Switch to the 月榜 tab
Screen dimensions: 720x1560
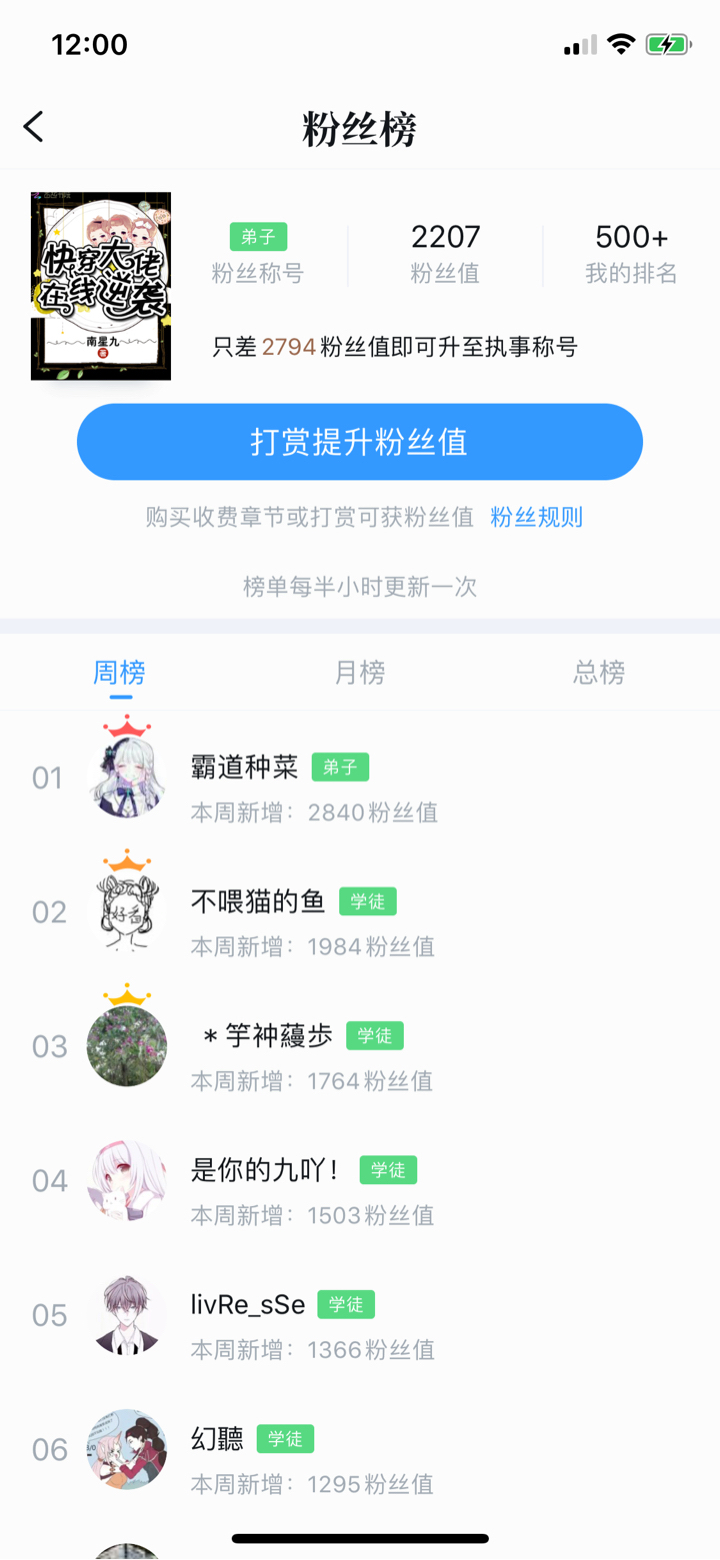pyautogui.click(x=360, y=672)
